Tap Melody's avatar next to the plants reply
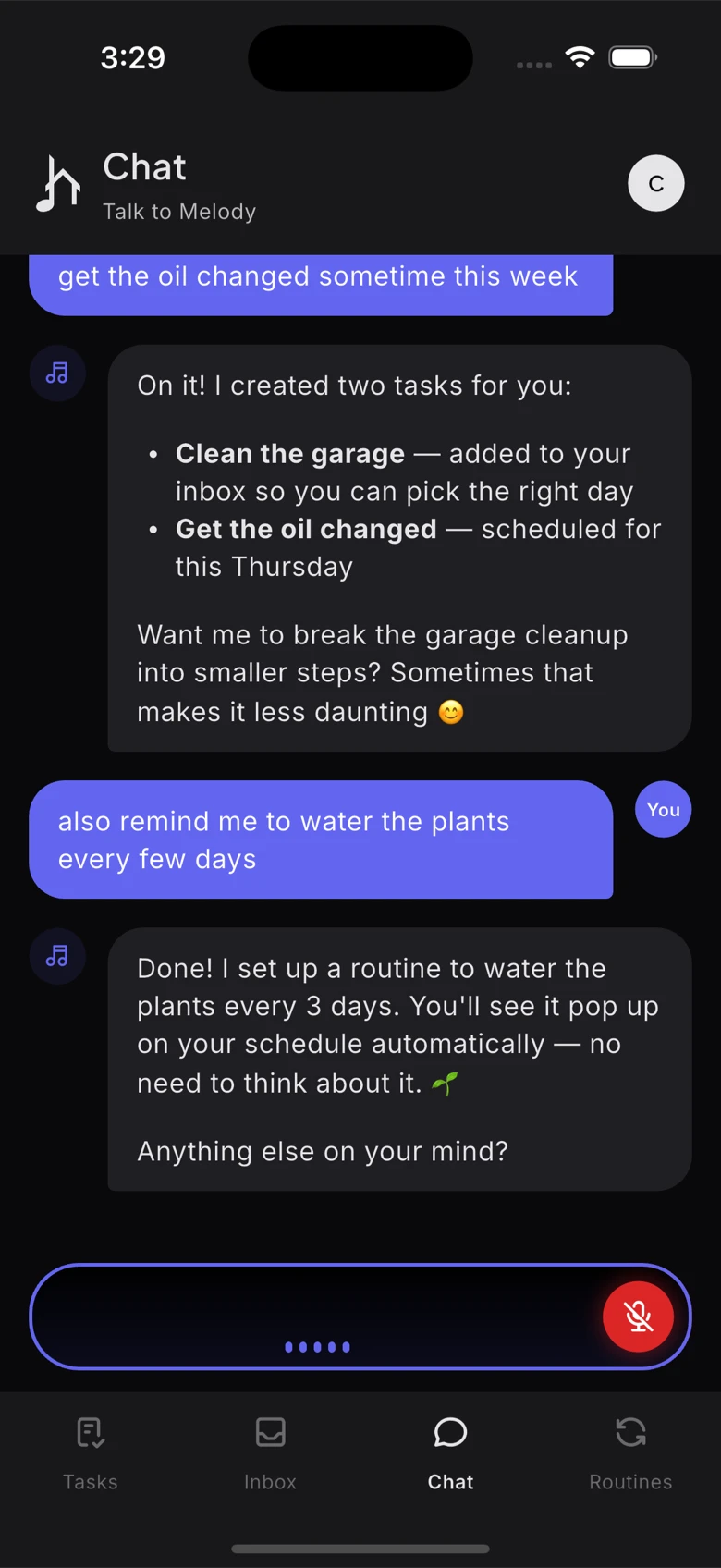The width and height of the screenshot is (721, 1568). pyautogui.click(x=57, y=956)
